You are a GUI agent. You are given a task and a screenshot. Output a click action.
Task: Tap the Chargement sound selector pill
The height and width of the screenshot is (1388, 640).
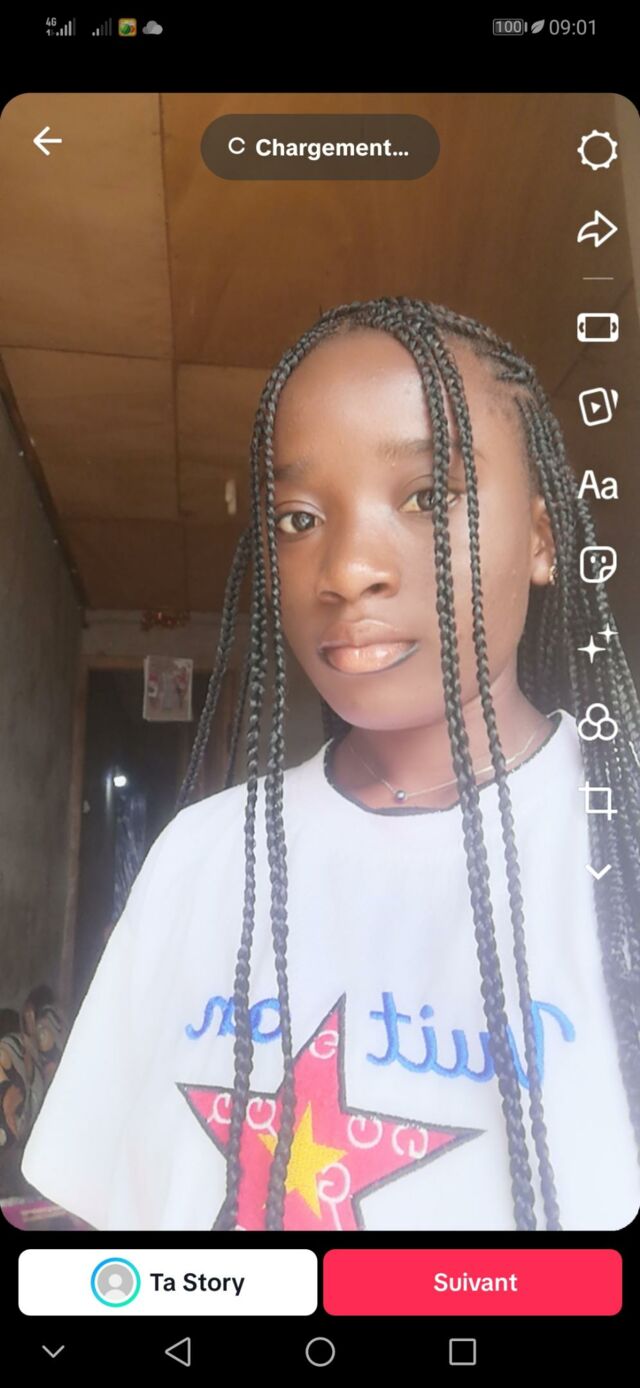click(320, 147)
